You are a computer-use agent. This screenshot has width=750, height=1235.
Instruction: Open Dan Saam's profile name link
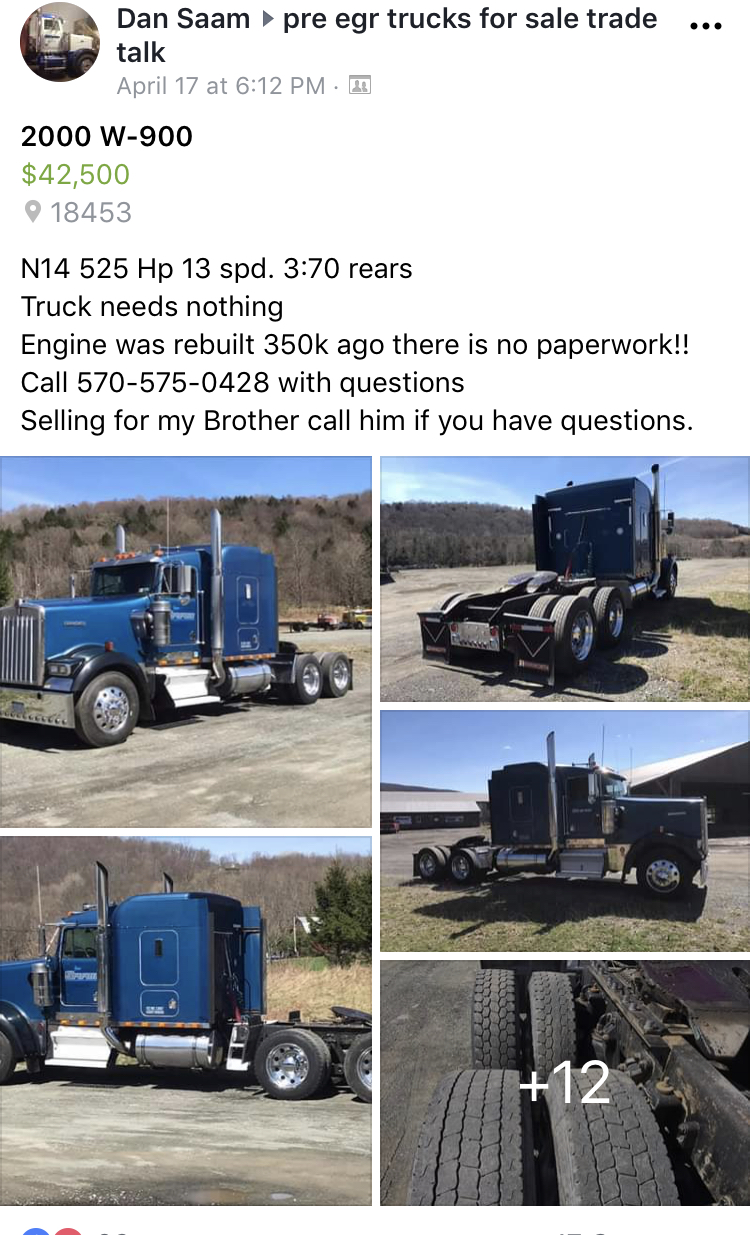coord(183,18)
